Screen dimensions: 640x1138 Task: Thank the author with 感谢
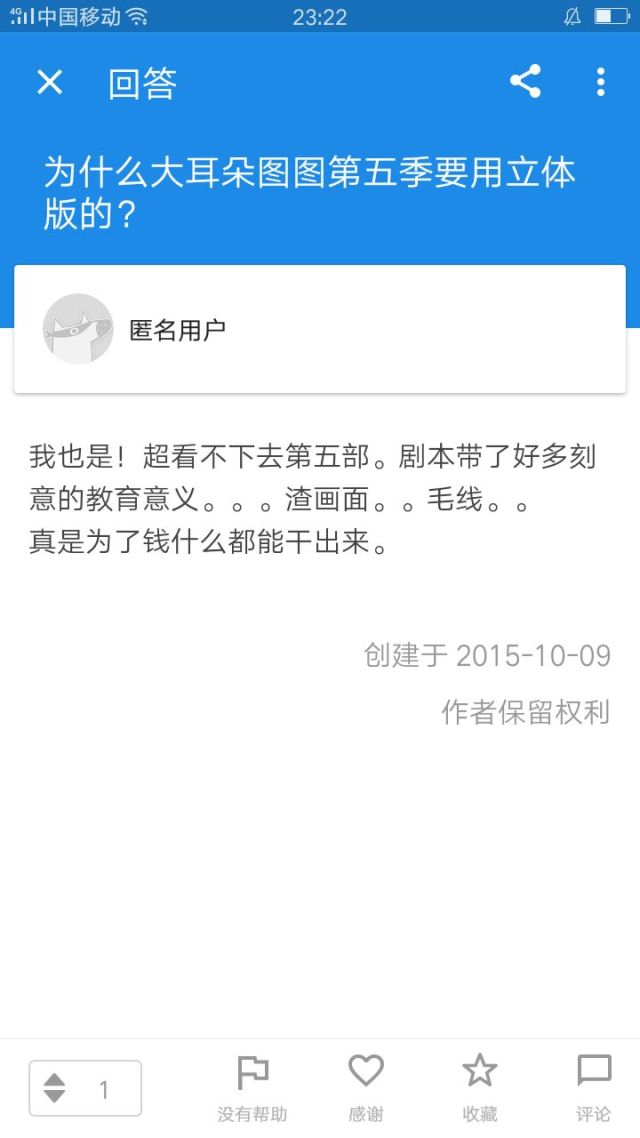pos(366,1087)
